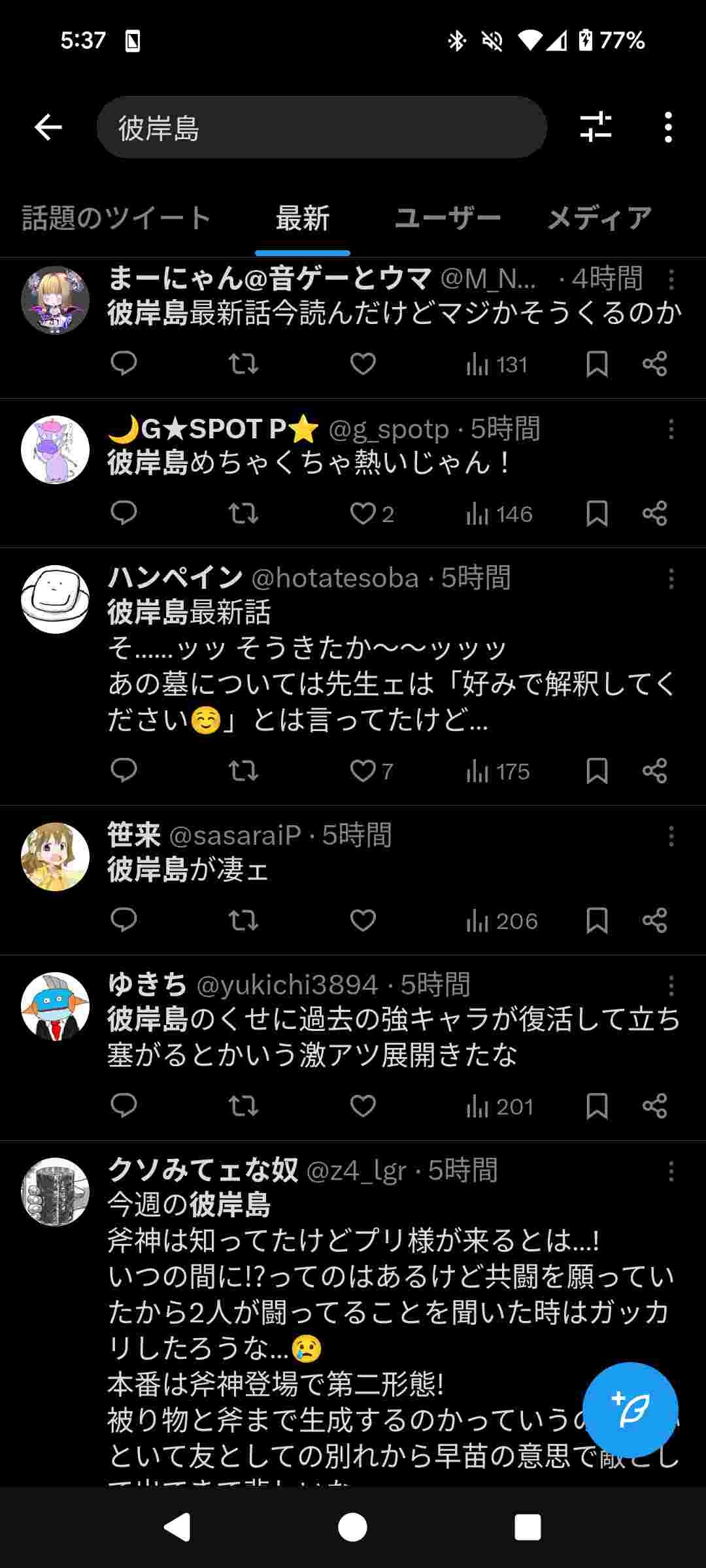
Task: Retweet 笹来's post
Action: [243, 921]
